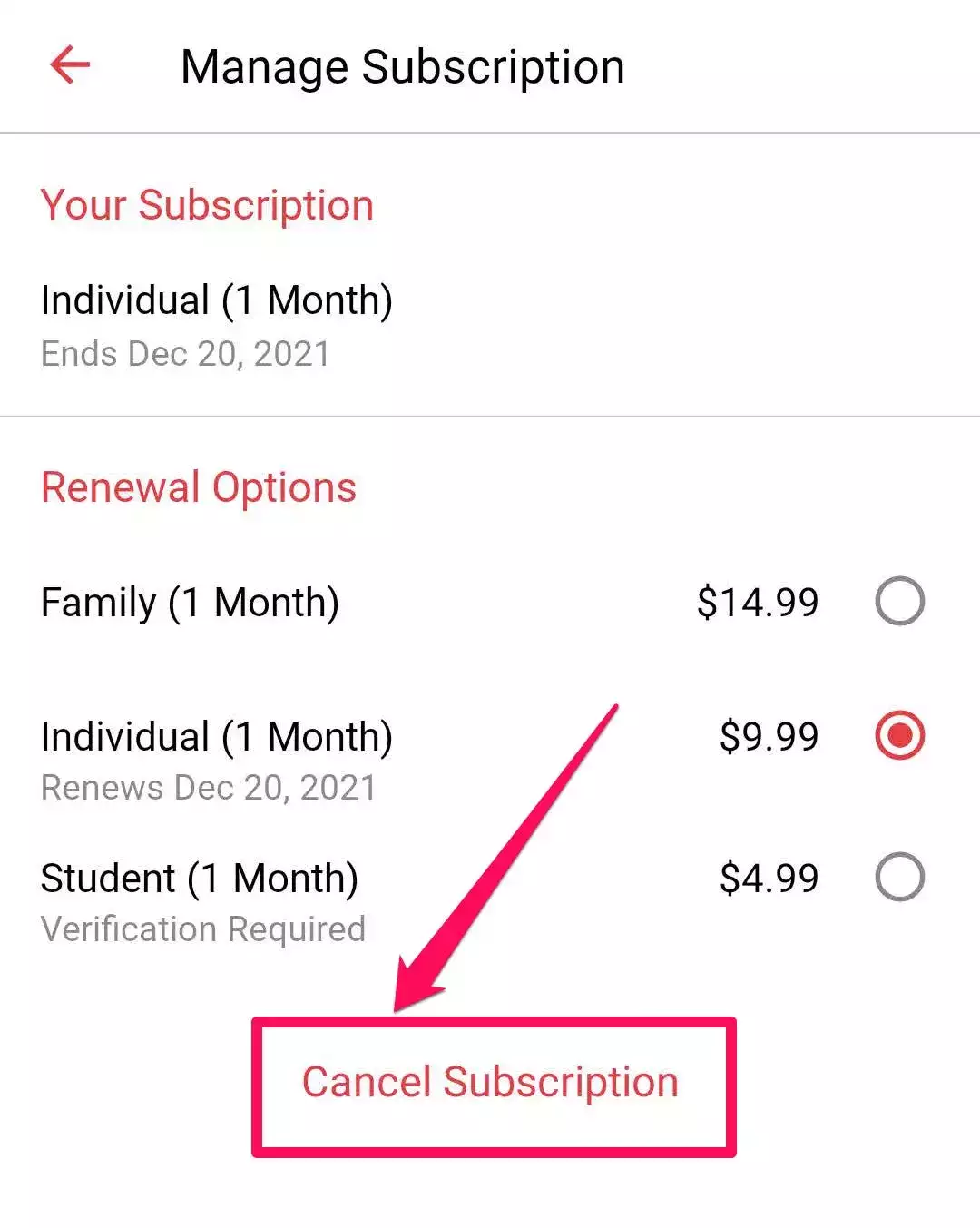
Task: Choose the Individual (1 Month) renewal option
Action: pyautogui.click(x=899, y=735)
